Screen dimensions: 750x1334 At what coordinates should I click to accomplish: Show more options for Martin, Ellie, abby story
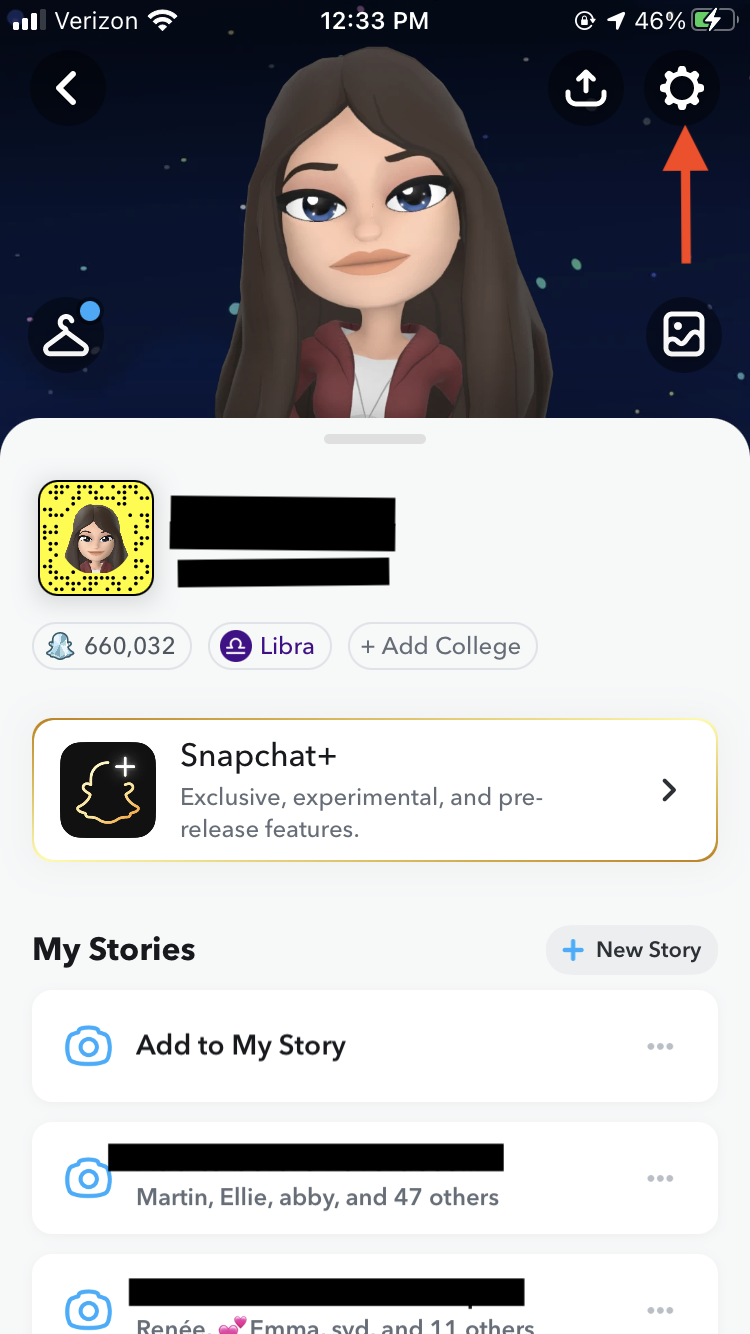[660, 1179]
